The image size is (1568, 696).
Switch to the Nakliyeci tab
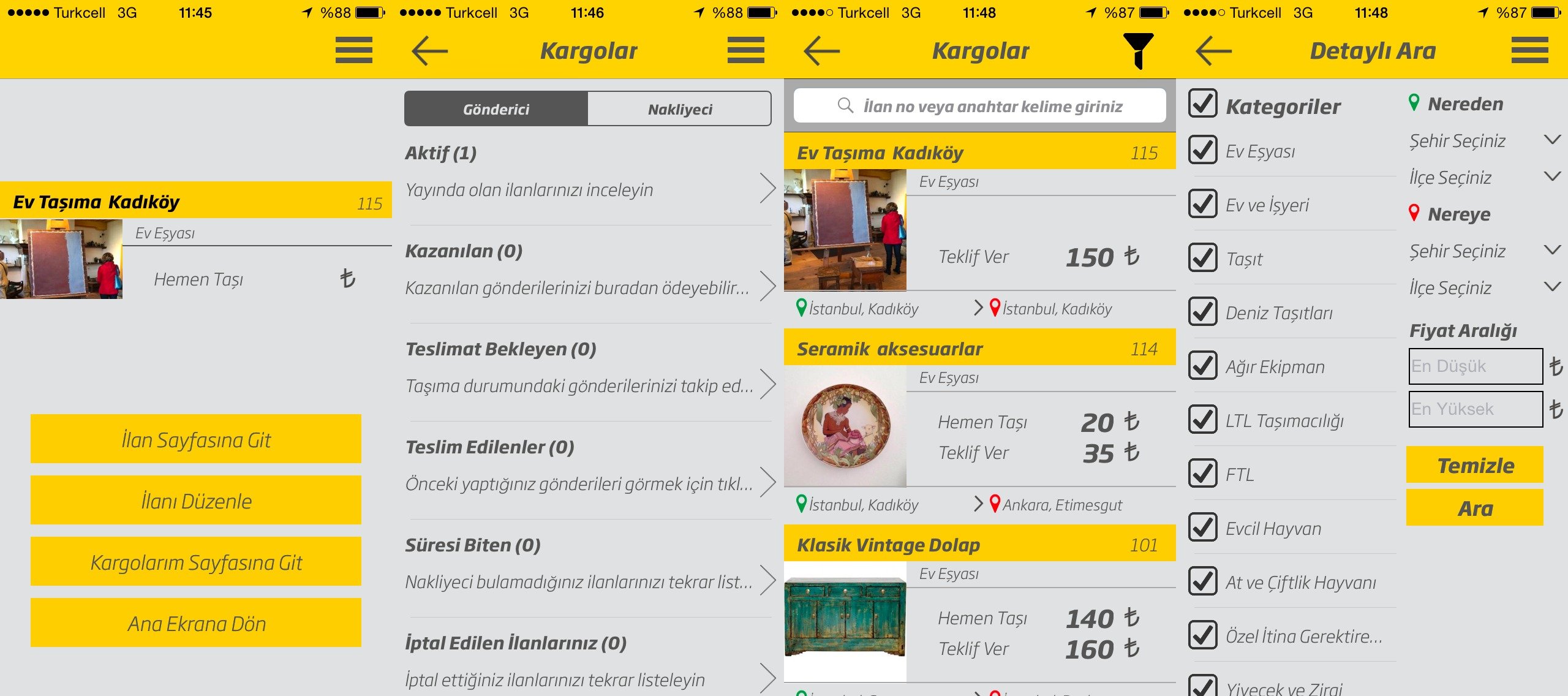(679, 109)
